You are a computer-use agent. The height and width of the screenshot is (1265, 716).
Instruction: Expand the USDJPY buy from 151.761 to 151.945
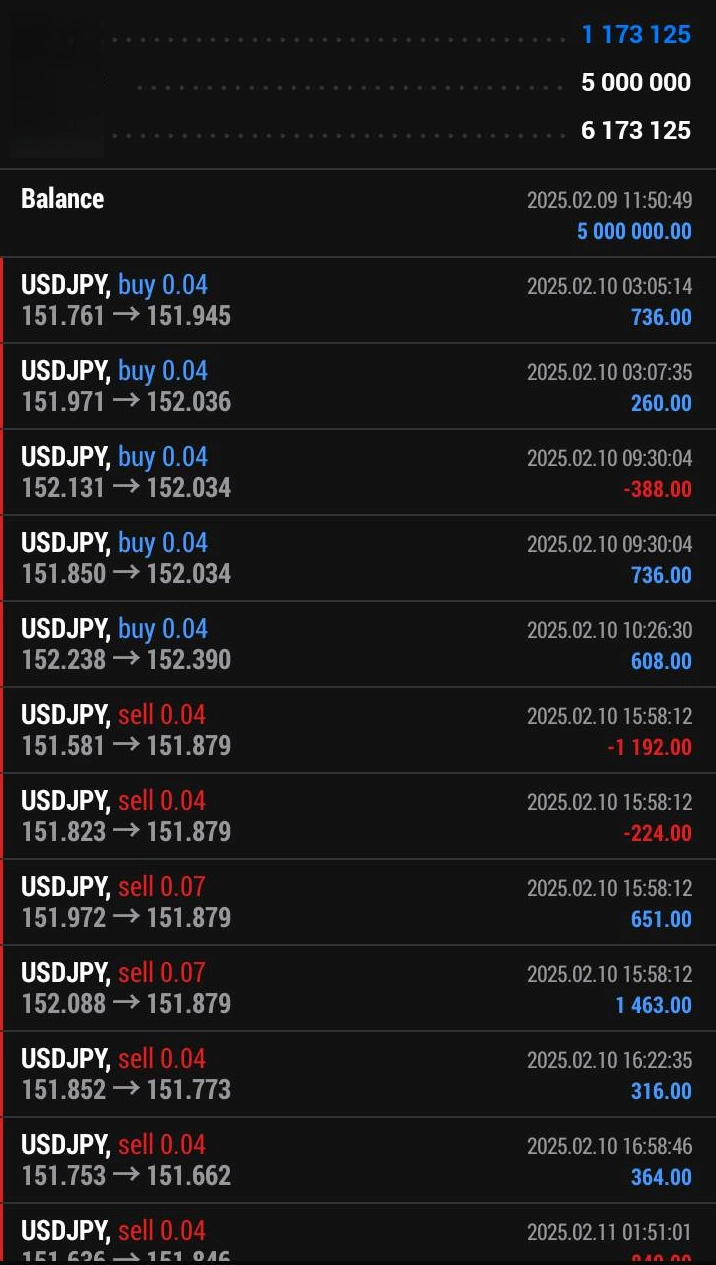356,300
